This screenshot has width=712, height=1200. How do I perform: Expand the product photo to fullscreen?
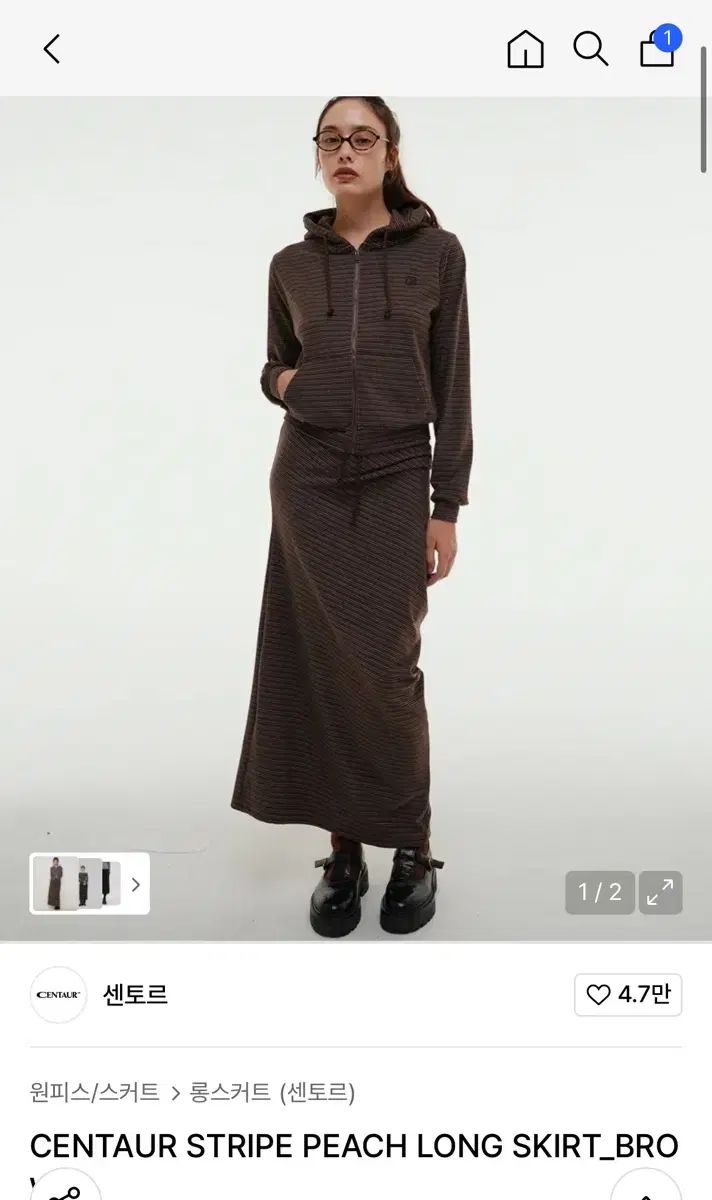660,892
